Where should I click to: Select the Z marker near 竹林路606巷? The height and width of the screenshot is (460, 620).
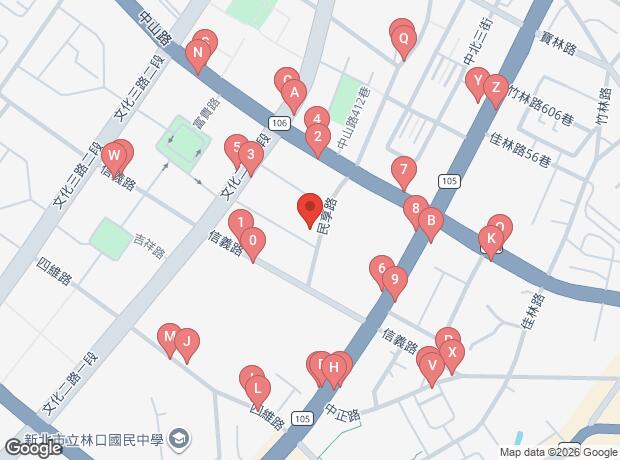click(x=494, y=88)
